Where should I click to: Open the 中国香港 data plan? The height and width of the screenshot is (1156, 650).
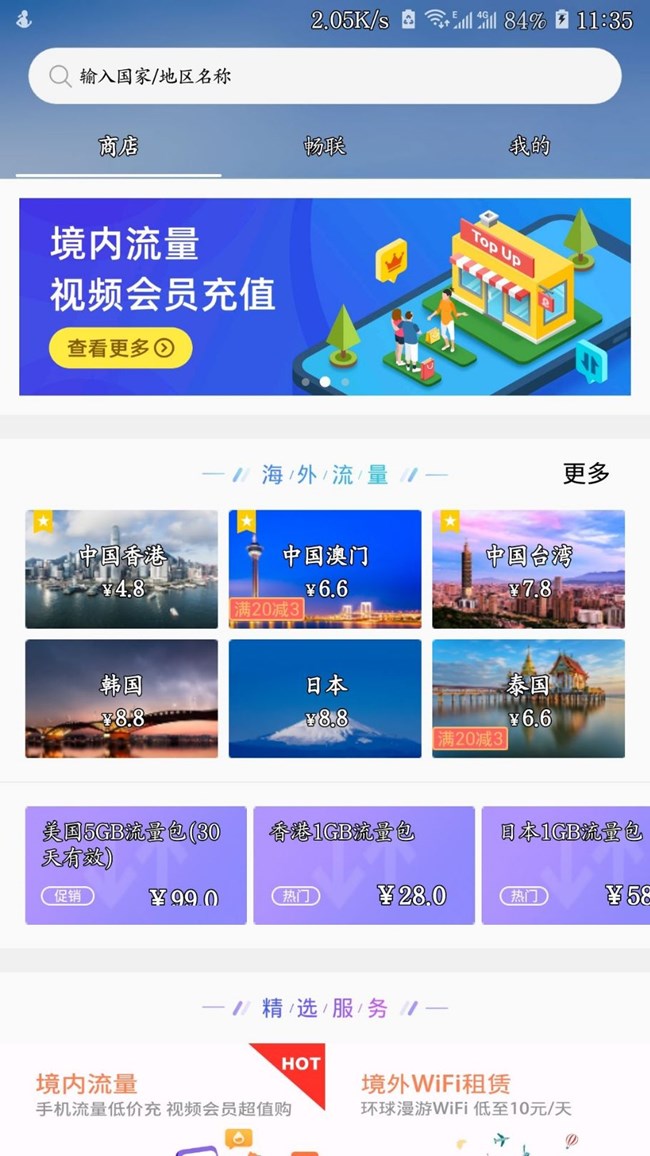click(121, 569)
